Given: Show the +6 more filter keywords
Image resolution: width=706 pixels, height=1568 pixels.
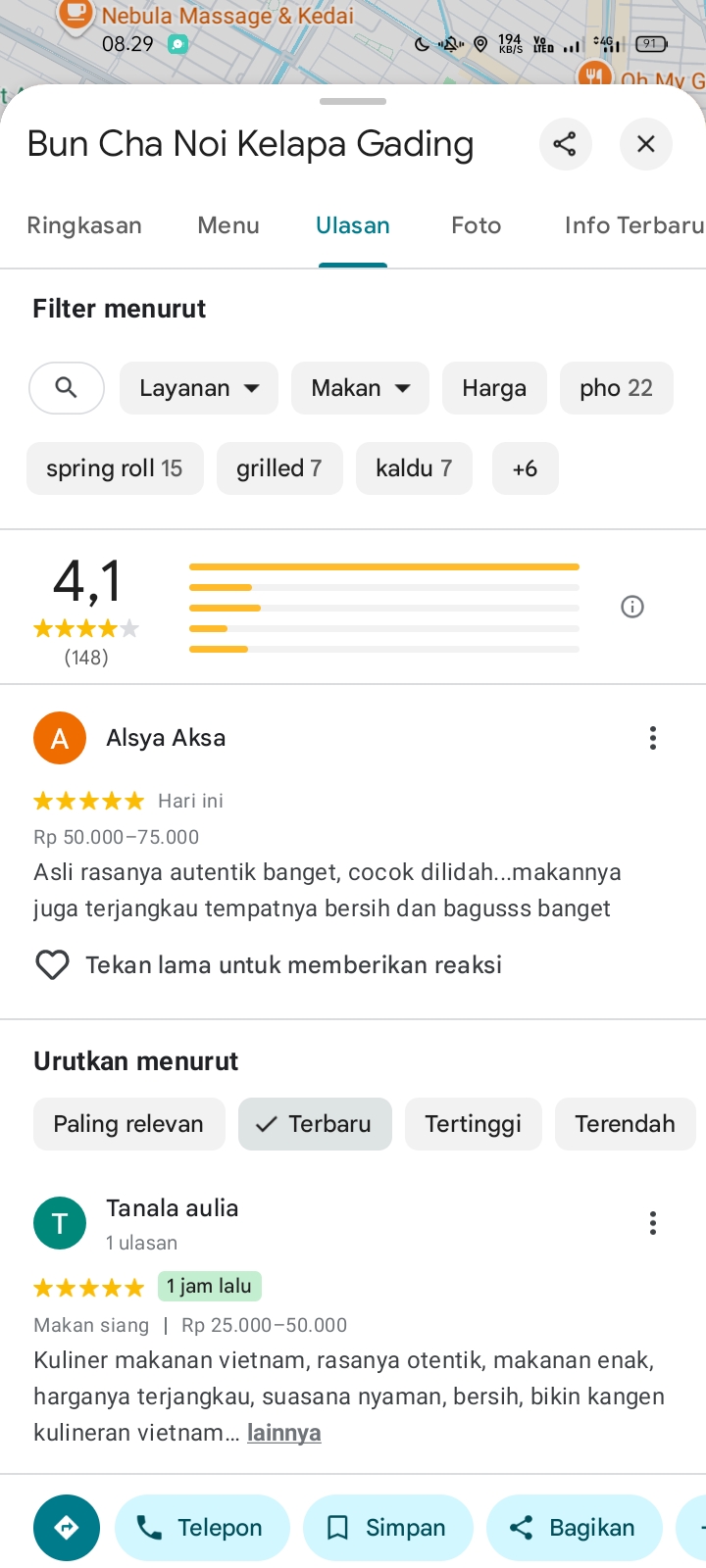Looking at the screenshot, I should (x=525, y=468).
